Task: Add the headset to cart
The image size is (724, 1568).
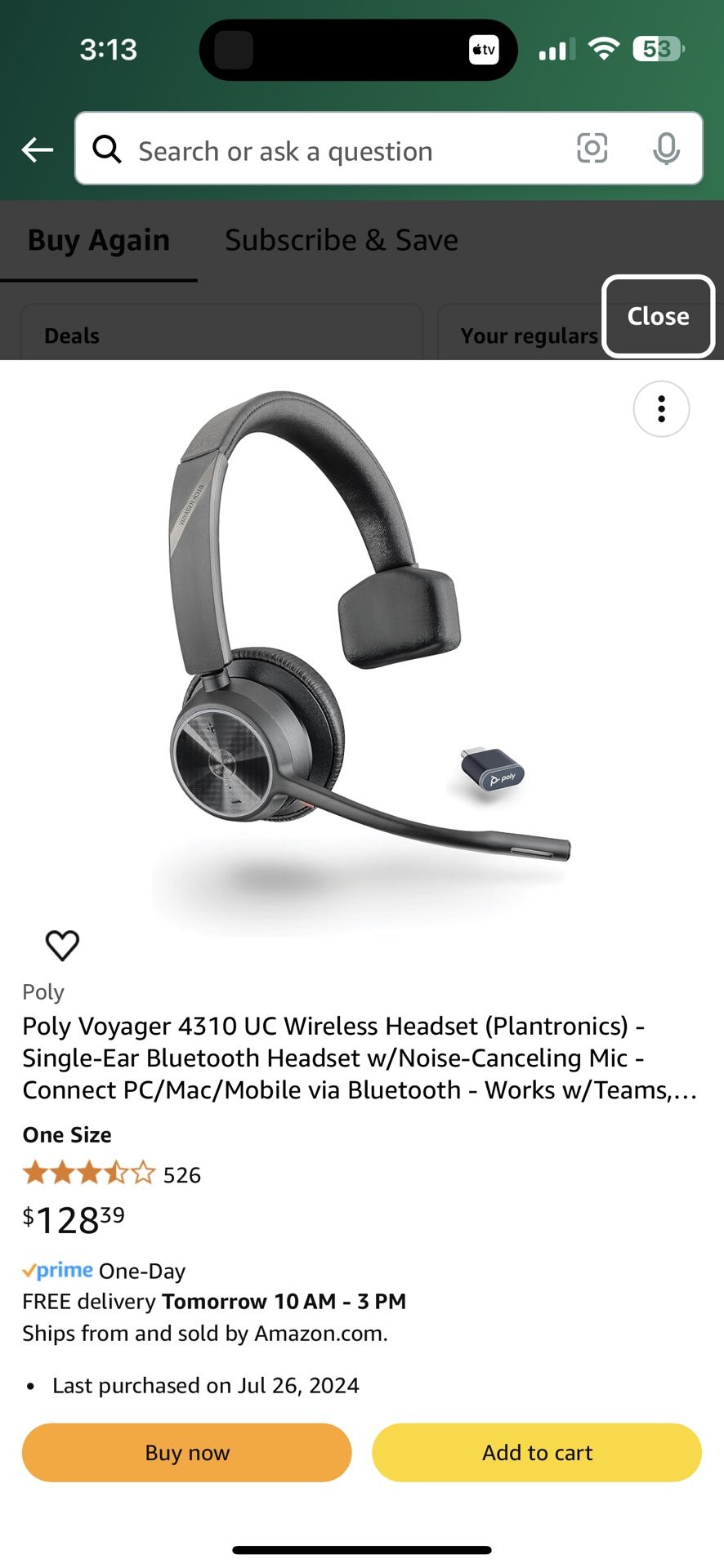Action: (537, 1453)
